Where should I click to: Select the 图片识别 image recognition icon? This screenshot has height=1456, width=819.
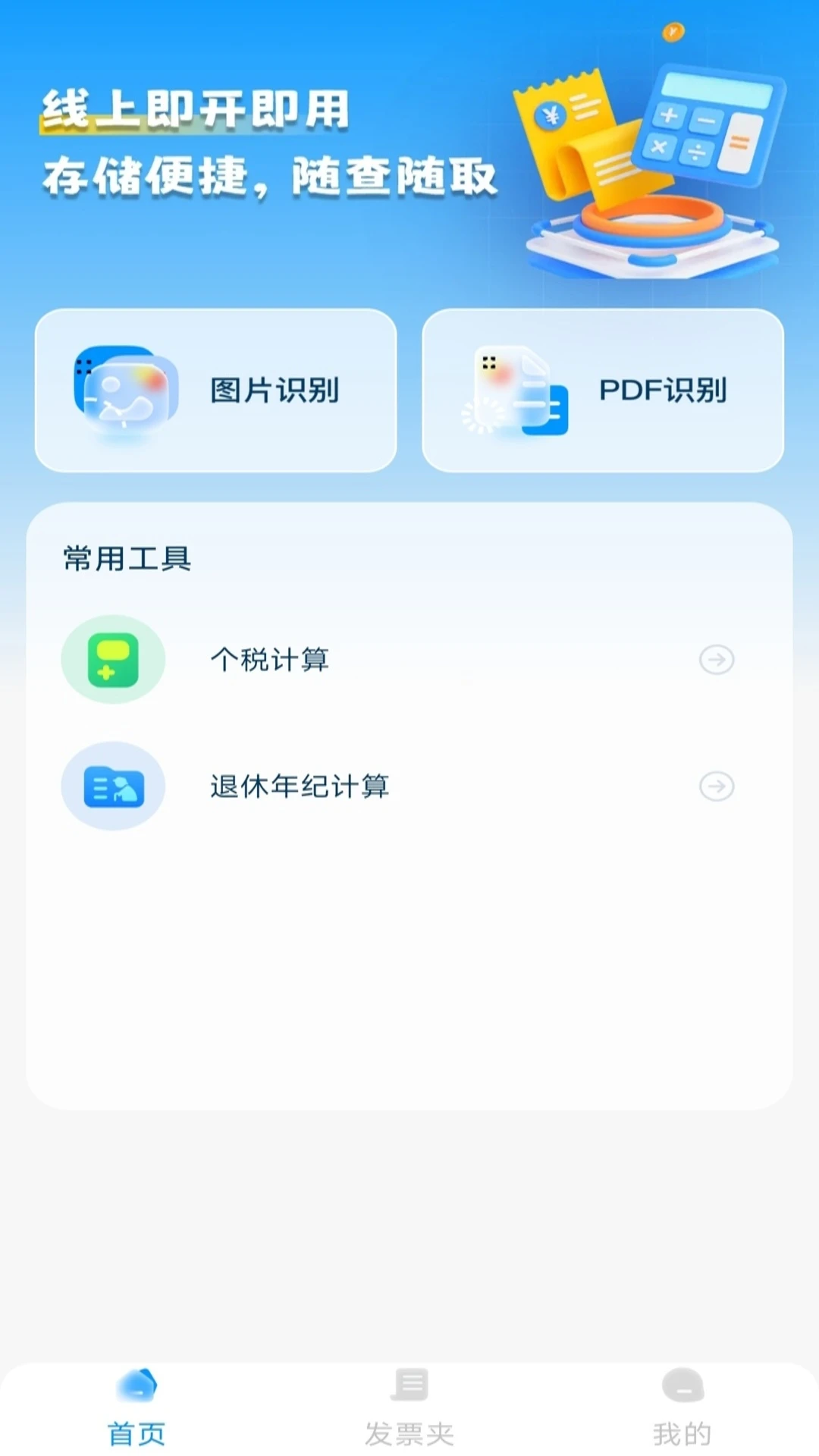tap(125, 391)
